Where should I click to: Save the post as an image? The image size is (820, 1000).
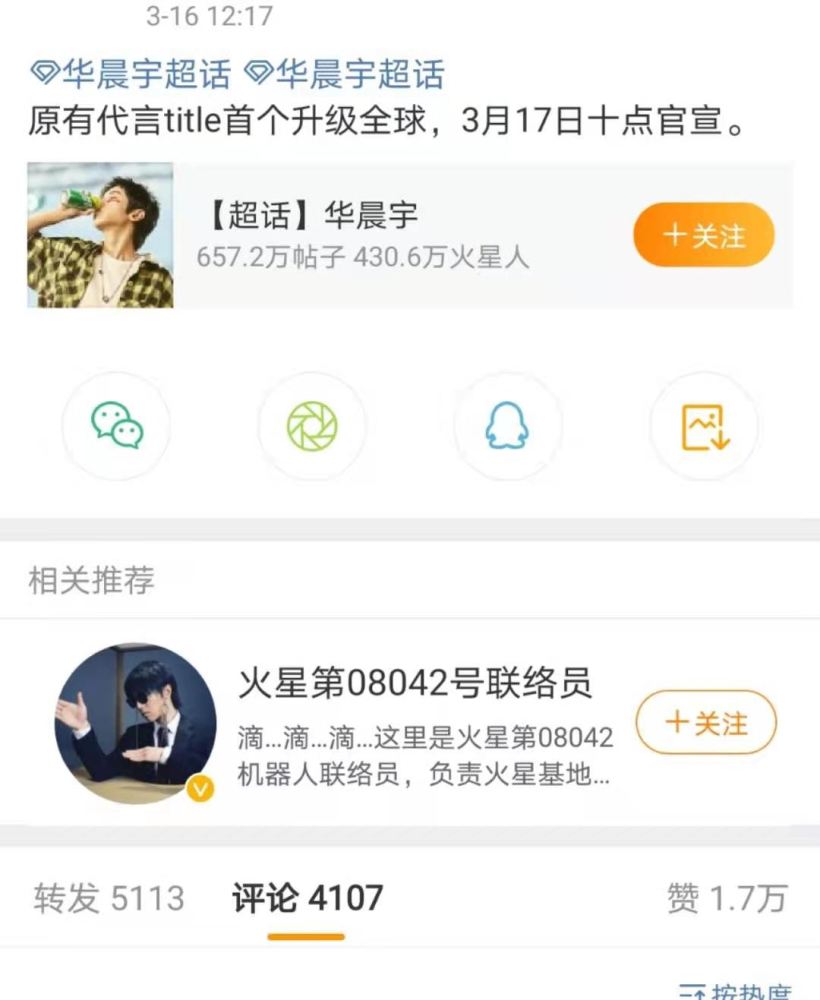click(x=704, y=426)
